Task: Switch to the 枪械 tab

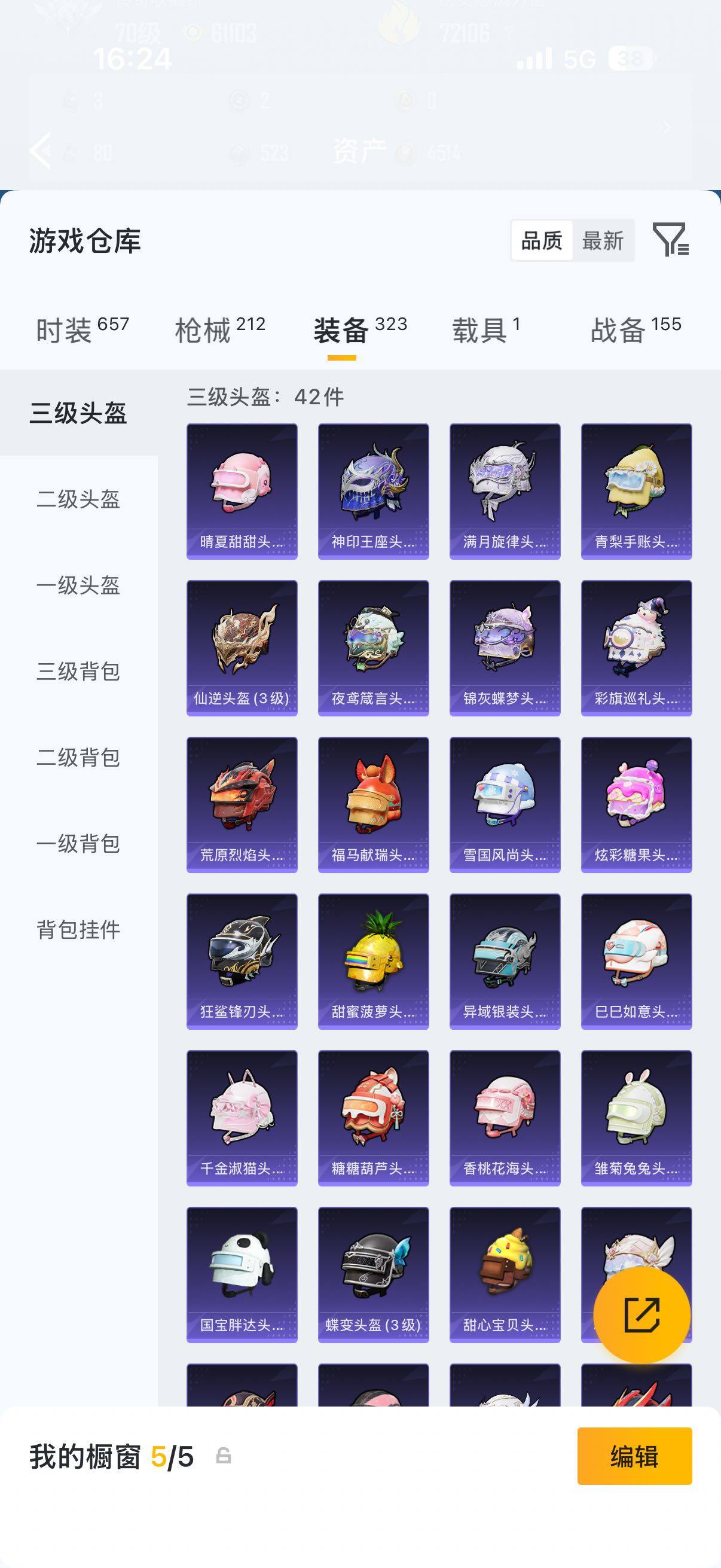Action: [219, 331]
